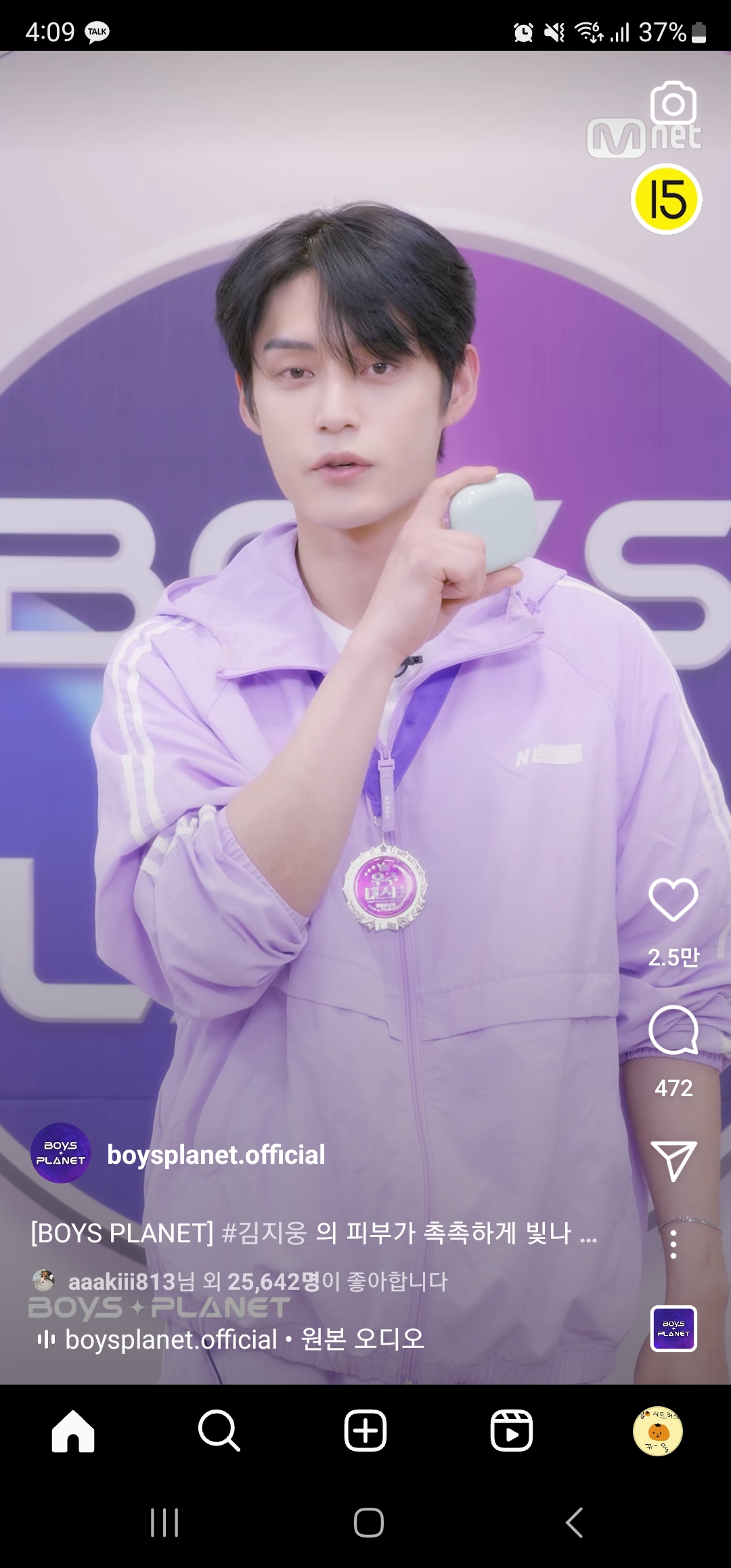The height and width of the screenshot is (1568, 731).
Task: Open the three-dot more options menu
Action: click(673, 1244)
